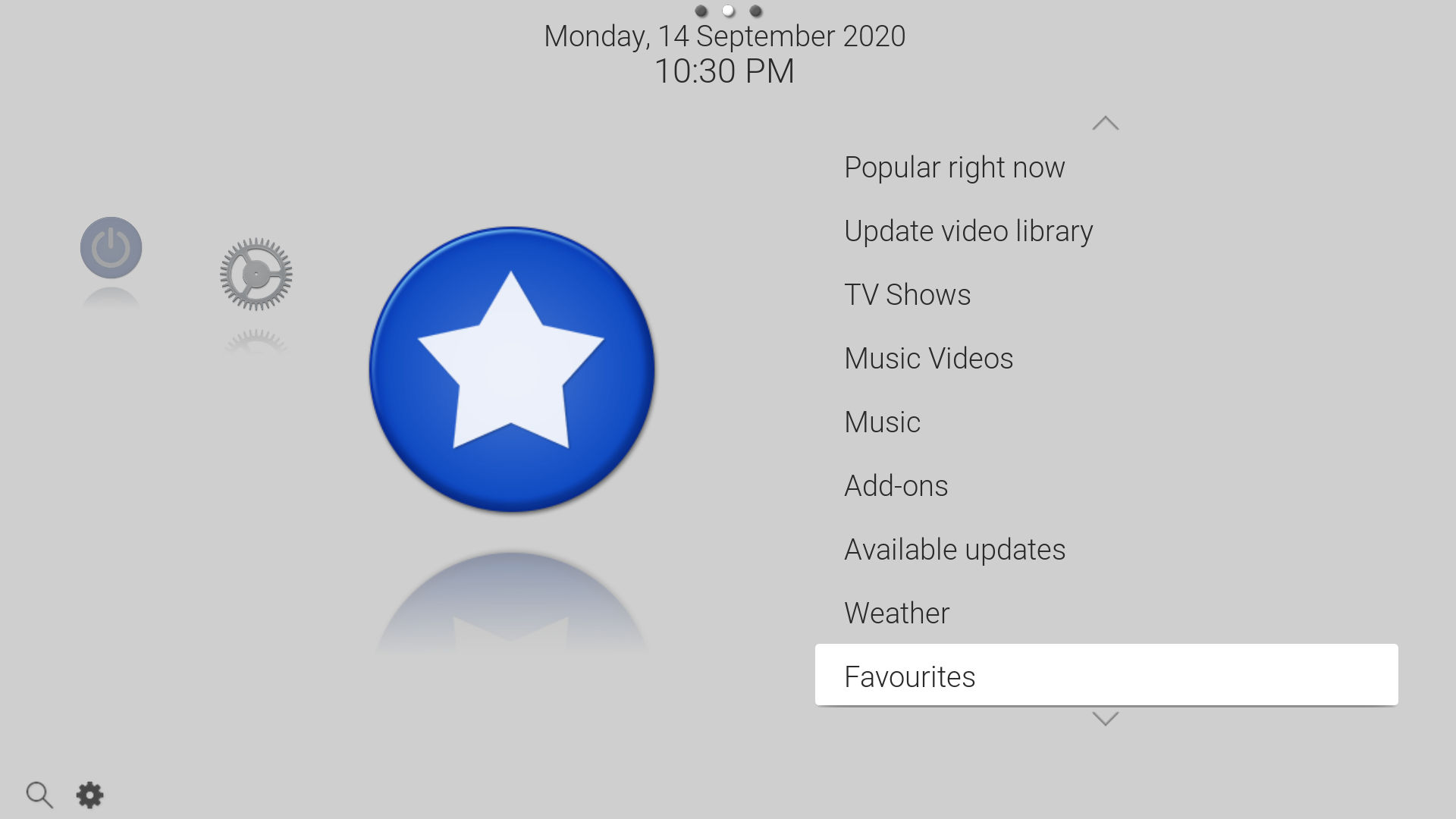Select Update video library

click(x=968, y=231)
